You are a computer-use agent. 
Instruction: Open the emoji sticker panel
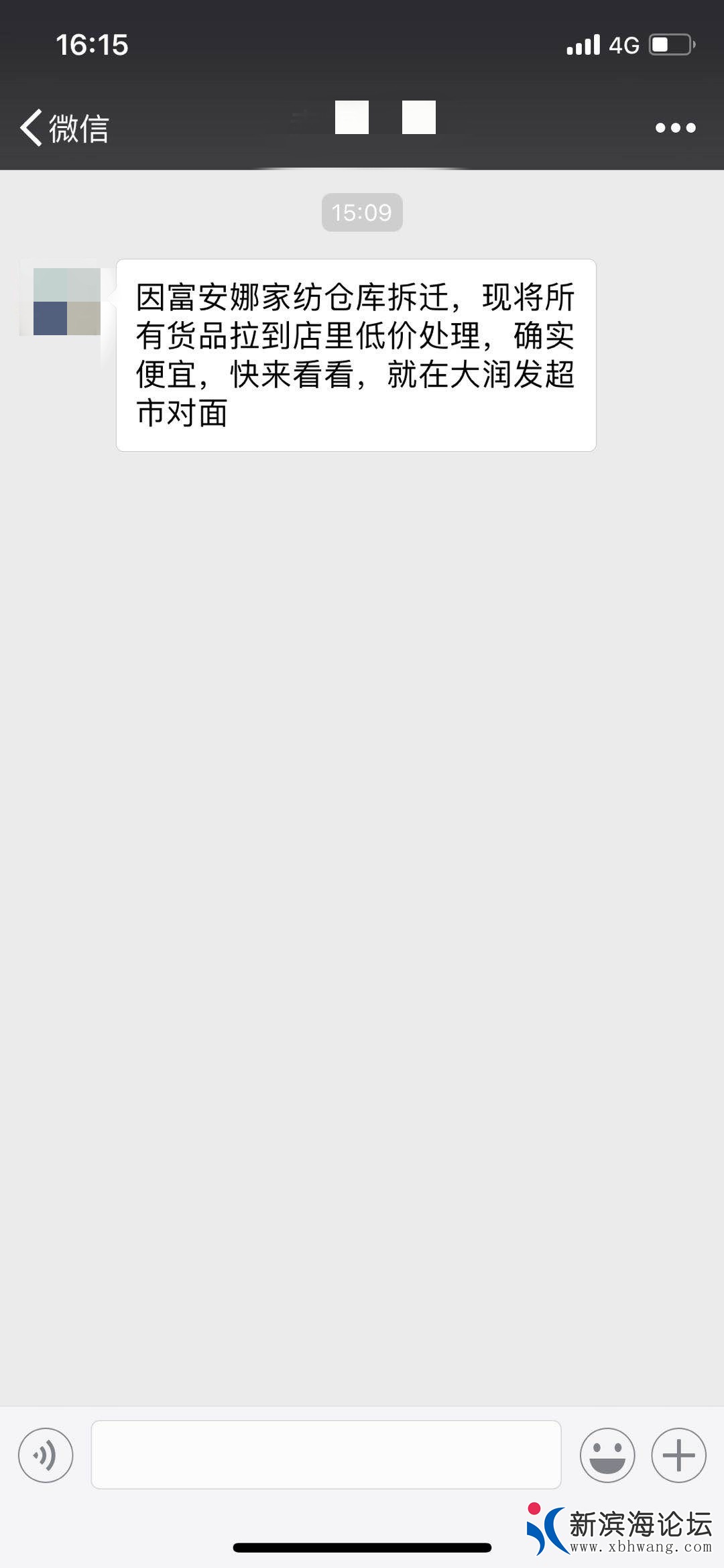click(607, 1455)
